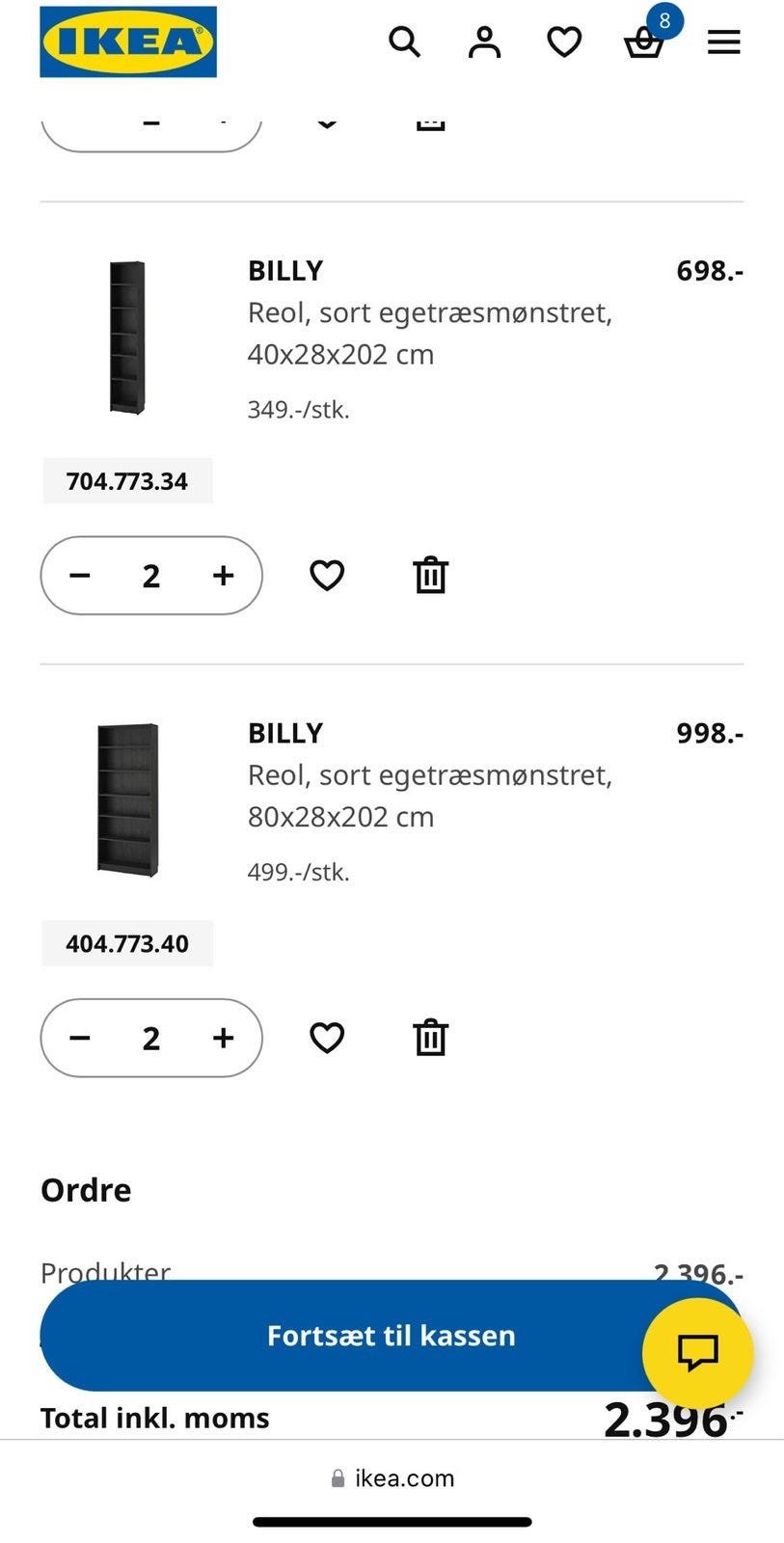Image resolution: width=784 pixels, height=1543 pixels.
Task: Save the 80x28x202 cm BILLY to favorites
Action: 327,1038
